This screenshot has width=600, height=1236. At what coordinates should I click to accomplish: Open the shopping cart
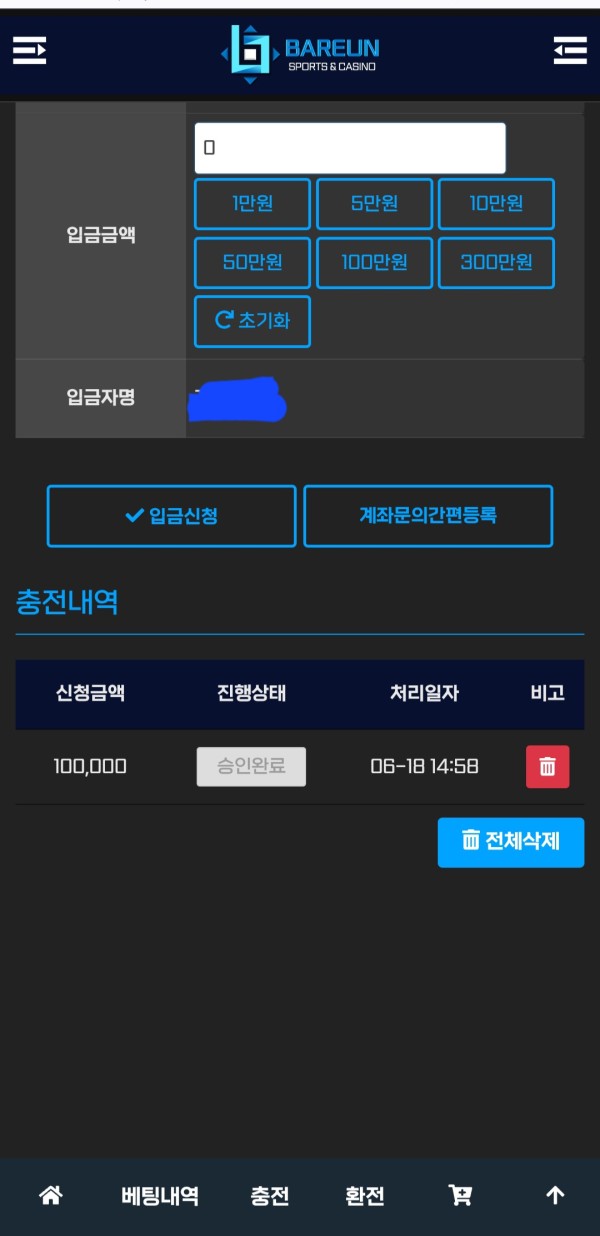point(460,1195)
